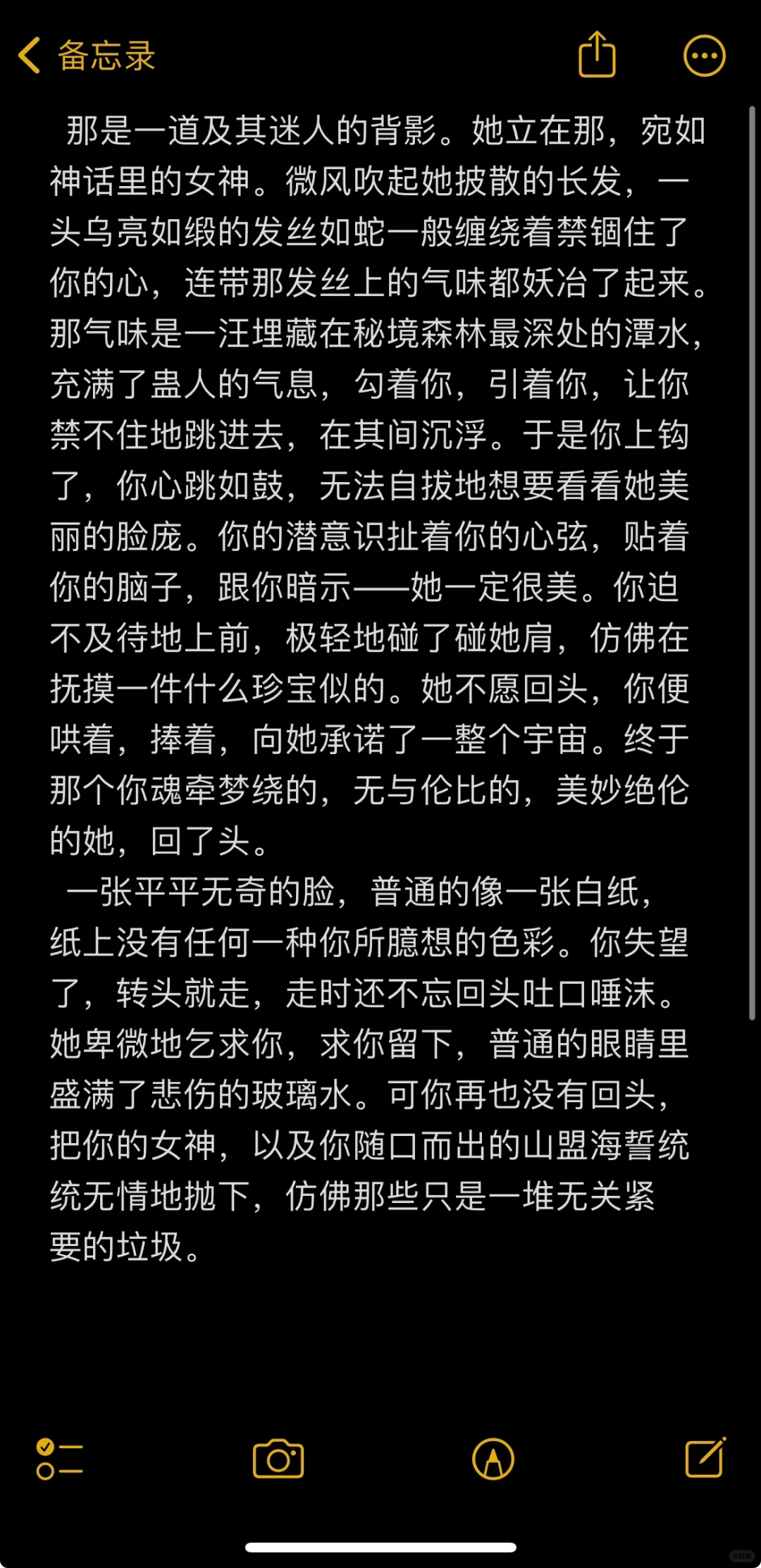Open the markup pen tool
Image resolution: width=761 pixels, height=1568 pixels.
pyautogui.click(x=493, y=1459)
